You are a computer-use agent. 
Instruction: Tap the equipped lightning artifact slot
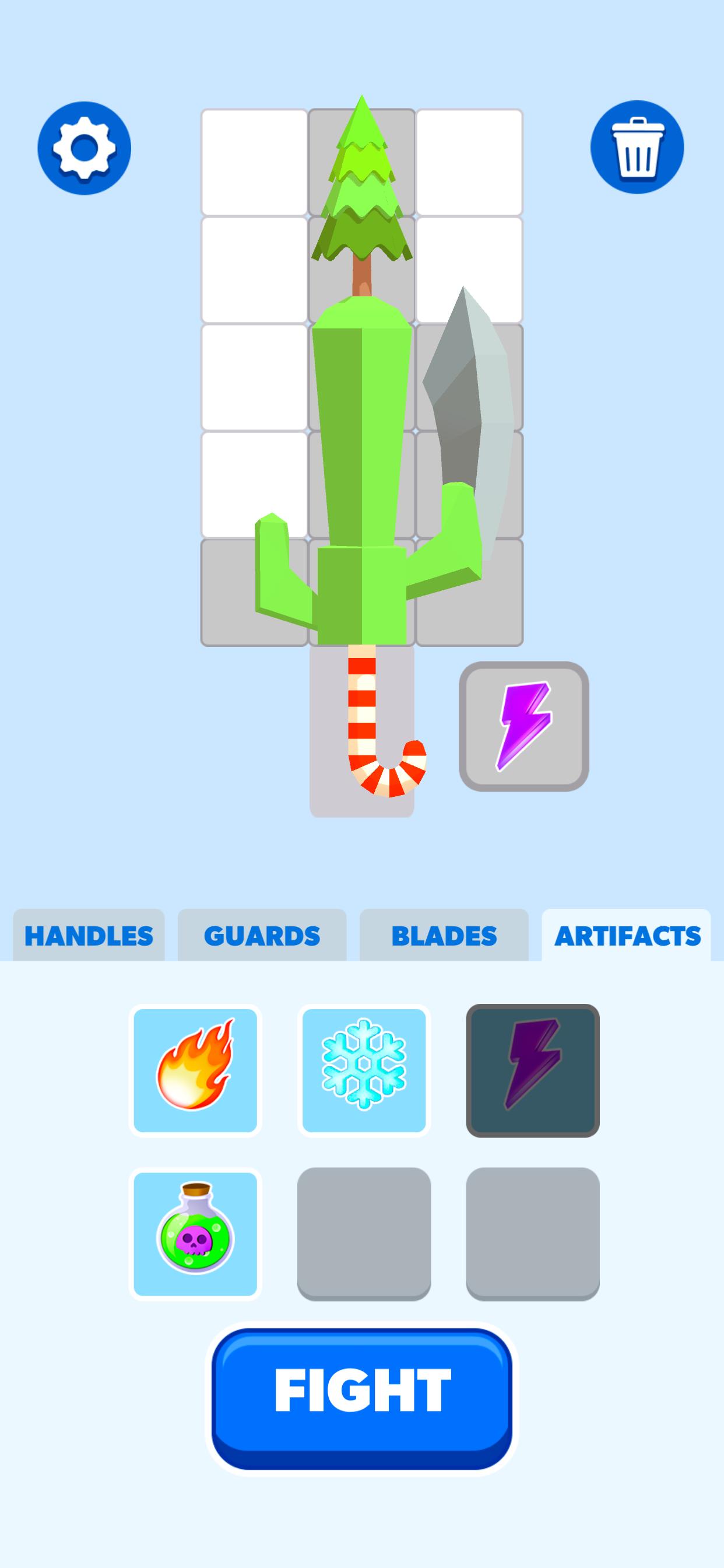click(x=523, y=726)
